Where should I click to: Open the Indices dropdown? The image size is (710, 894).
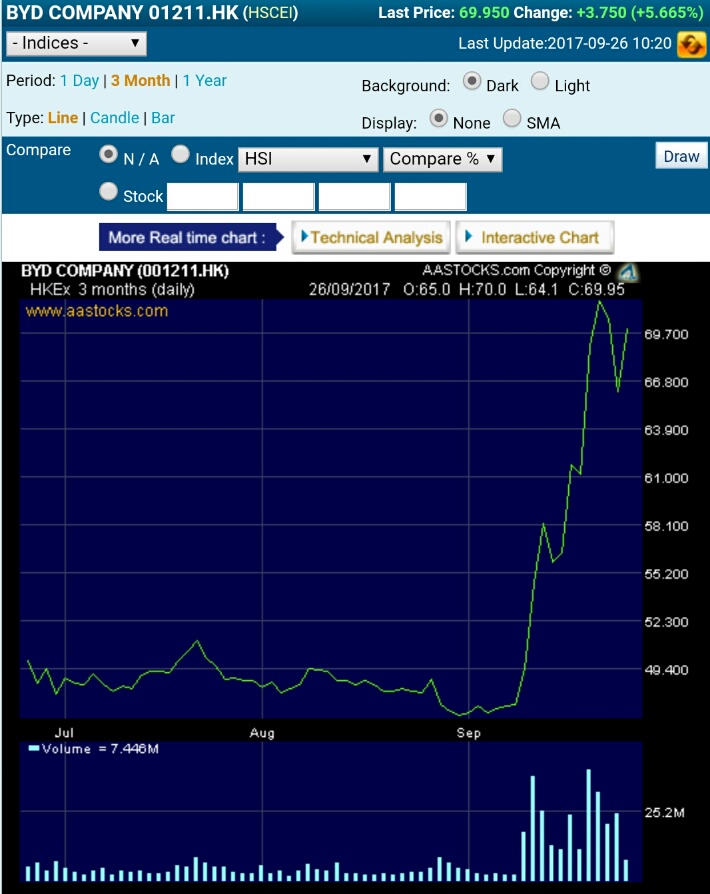point(77,44)
